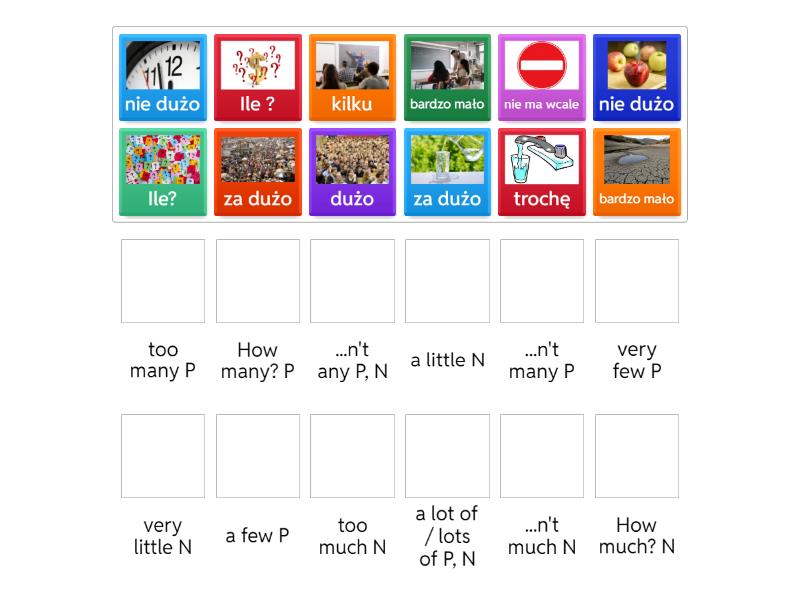The height and width of the screenshot is (600, 800).
Task: Select the 'nie dużo' tile with apples
Action: point(636,78)
